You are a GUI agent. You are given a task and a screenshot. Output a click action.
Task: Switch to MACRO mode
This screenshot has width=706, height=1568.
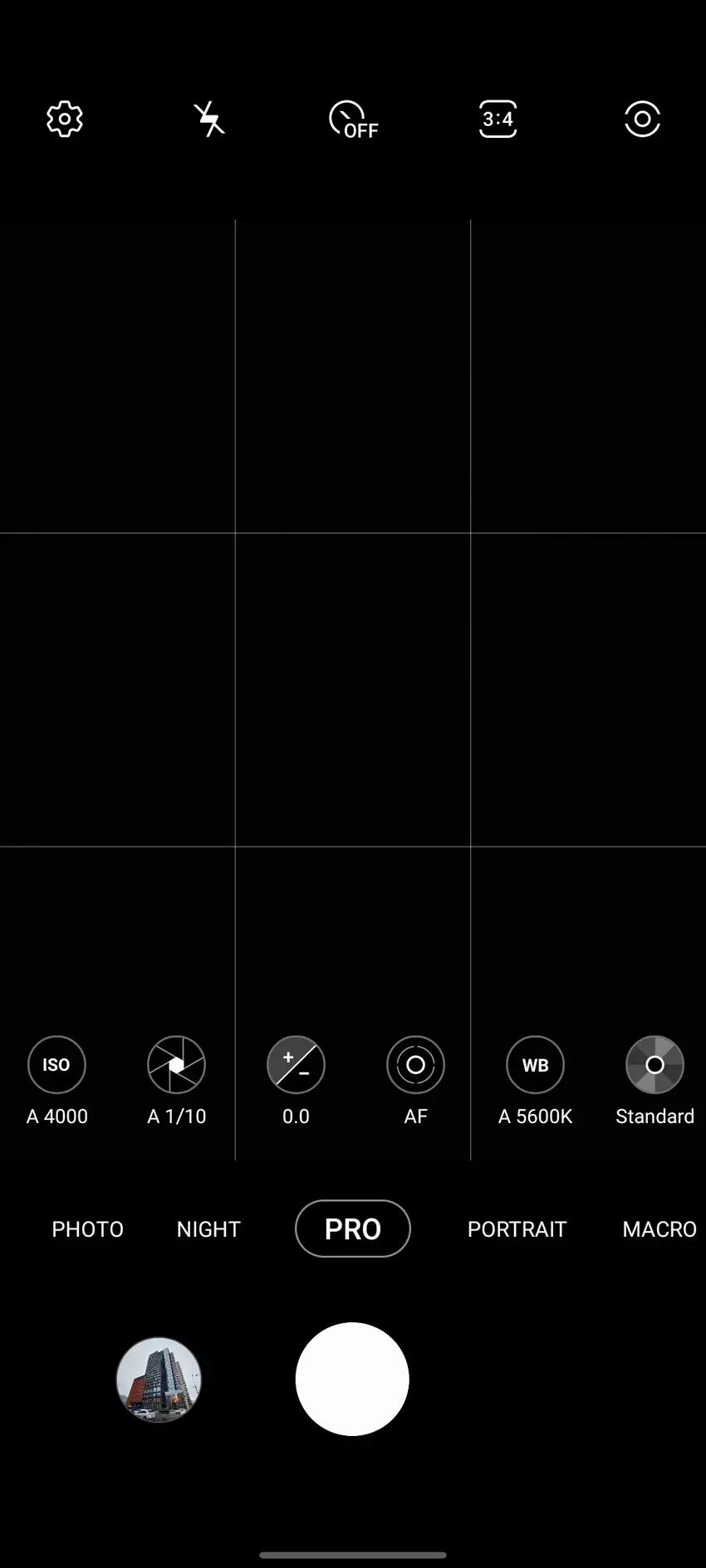coord(659,1229)
